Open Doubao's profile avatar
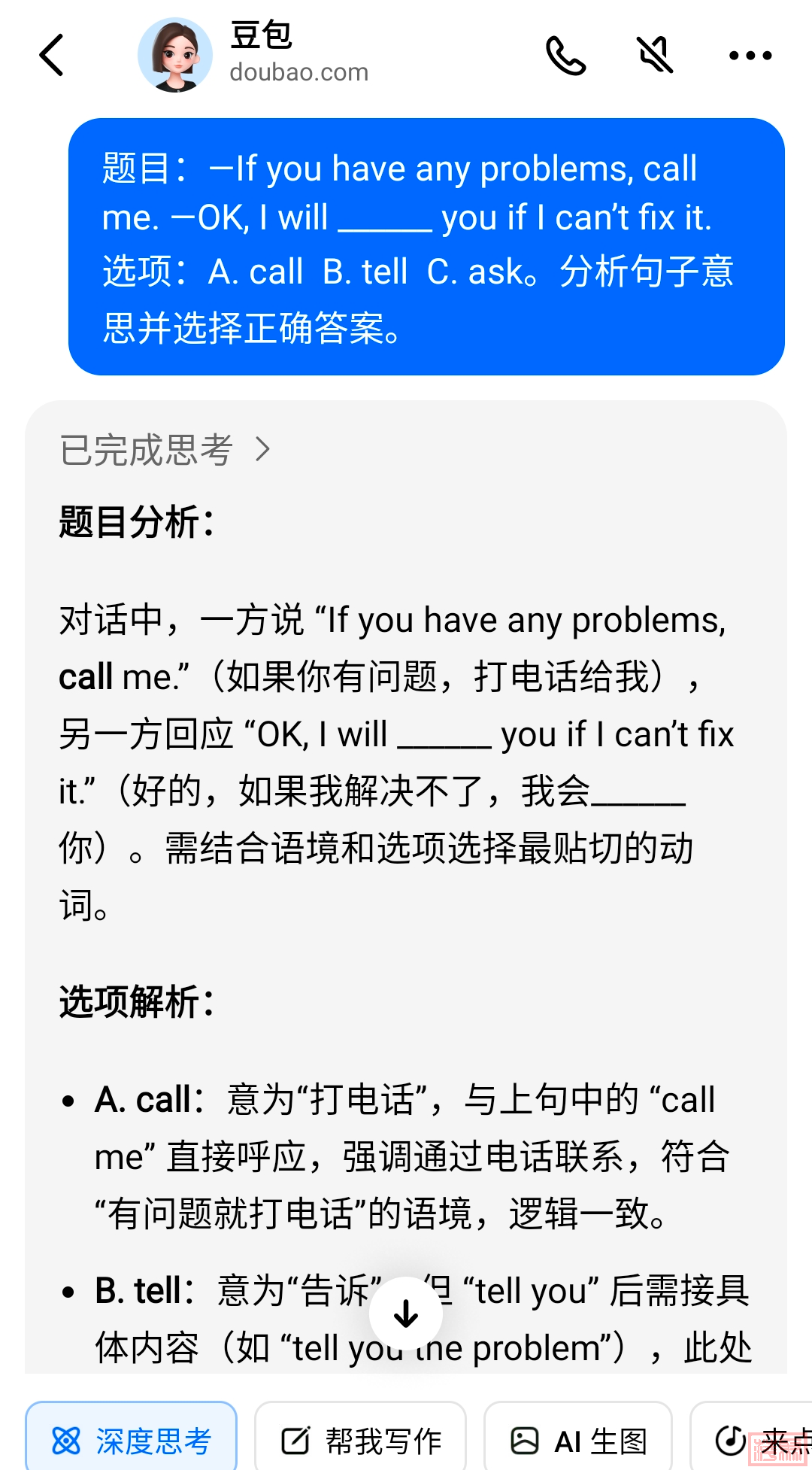Image resolution: width=812 pixels, height=1470 pixels. point(175,55)
